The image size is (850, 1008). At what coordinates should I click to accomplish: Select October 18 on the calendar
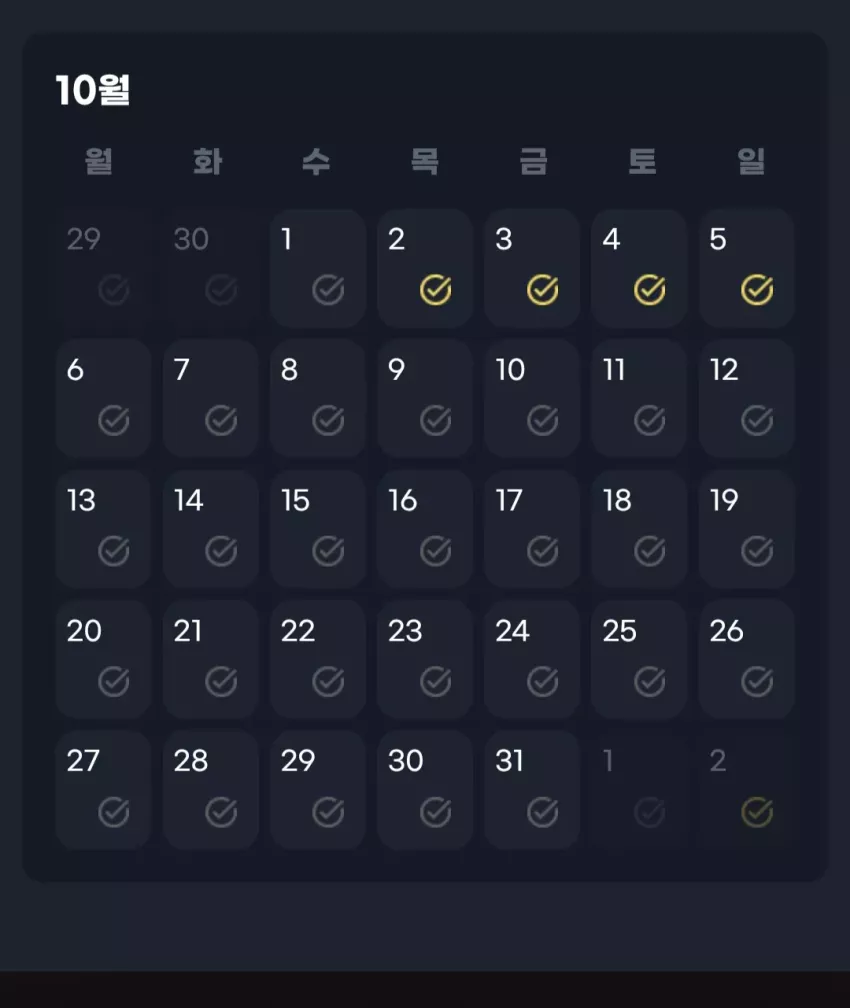[639, 529]
